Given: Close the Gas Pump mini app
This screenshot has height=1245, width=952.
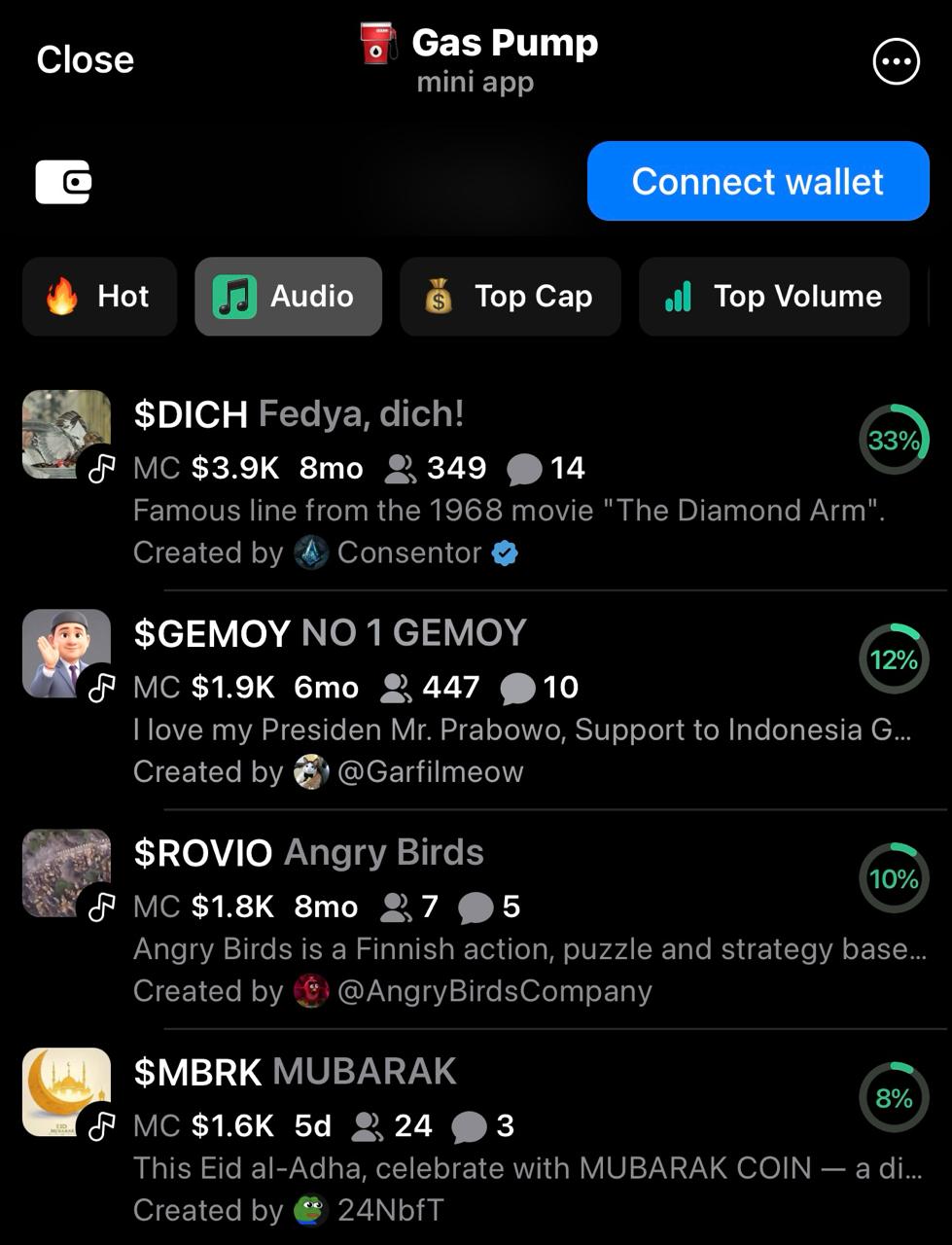Looking at the screenshot, I should coord(85,59).
